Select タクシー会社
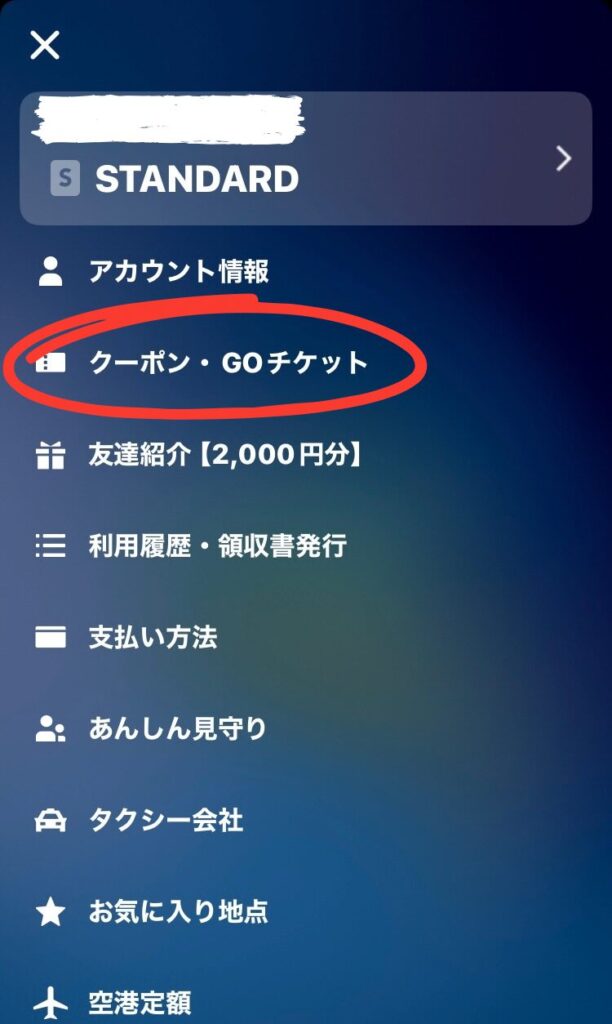The image size is (612, 1024). (165, 821)
